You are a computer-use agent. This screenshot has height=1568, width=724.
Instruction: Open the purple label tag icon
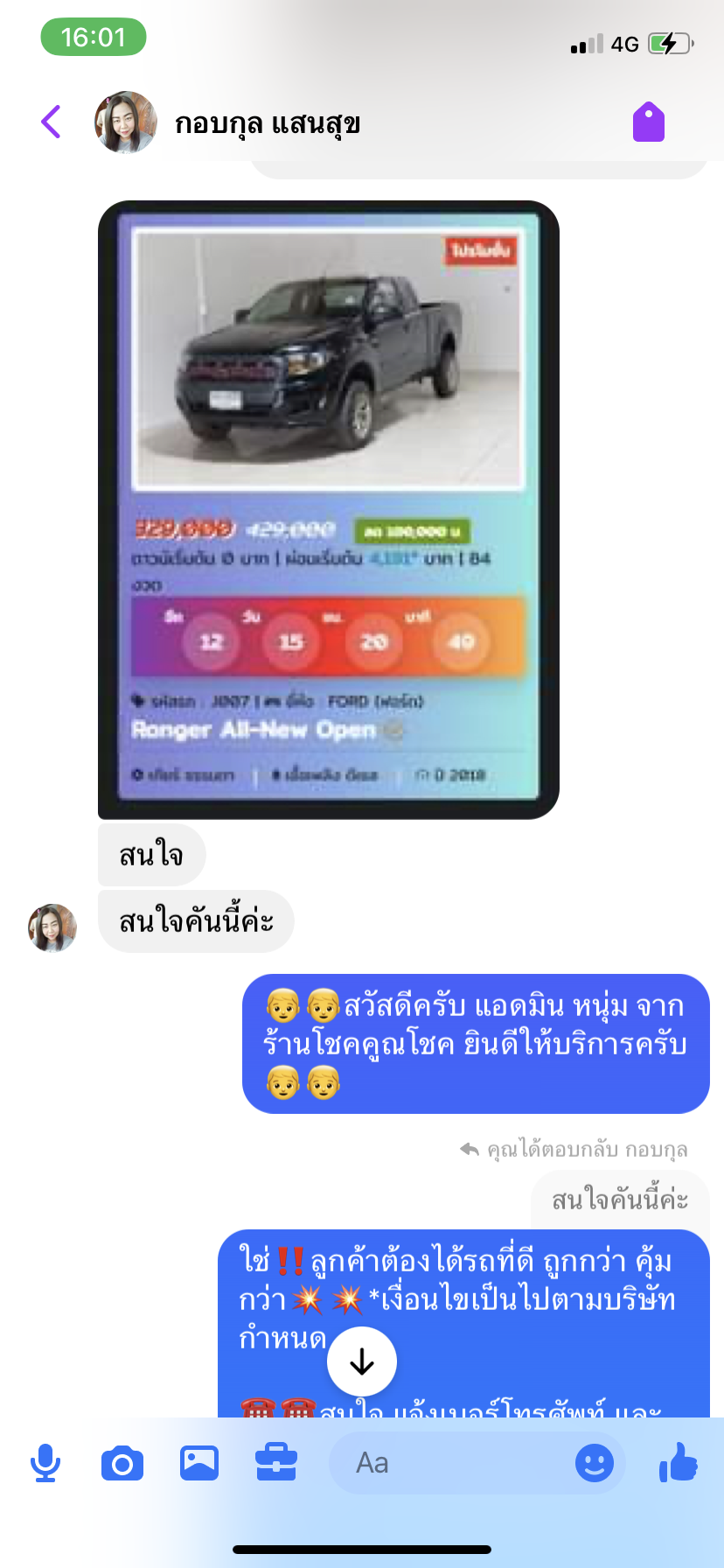[648, 122]
